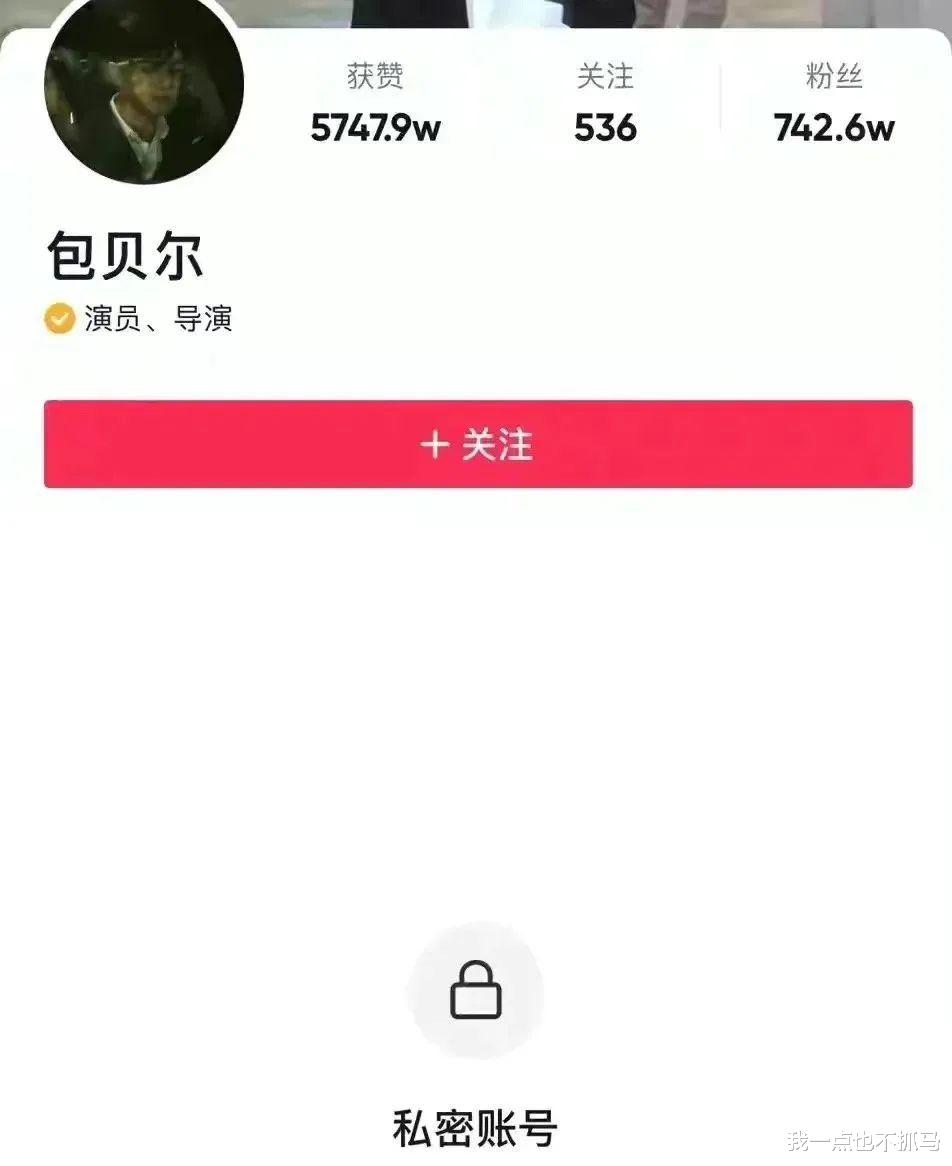Click the yellow verification badge icon
Image resolution: width=952 pixels, height=1166 pixels.
(60, 319)
